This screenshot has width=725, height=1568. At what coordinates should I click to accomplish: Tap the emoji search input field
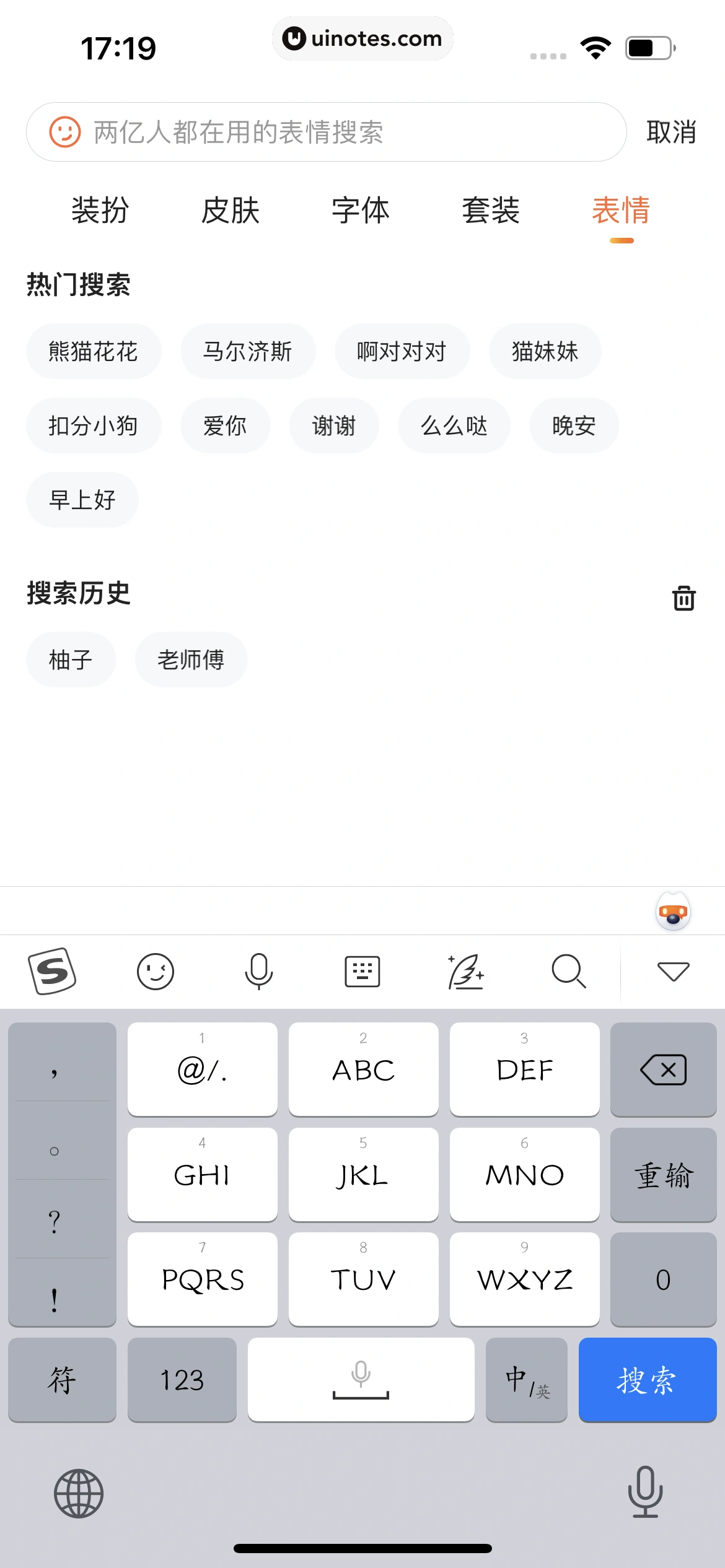[x=322, y=131]
